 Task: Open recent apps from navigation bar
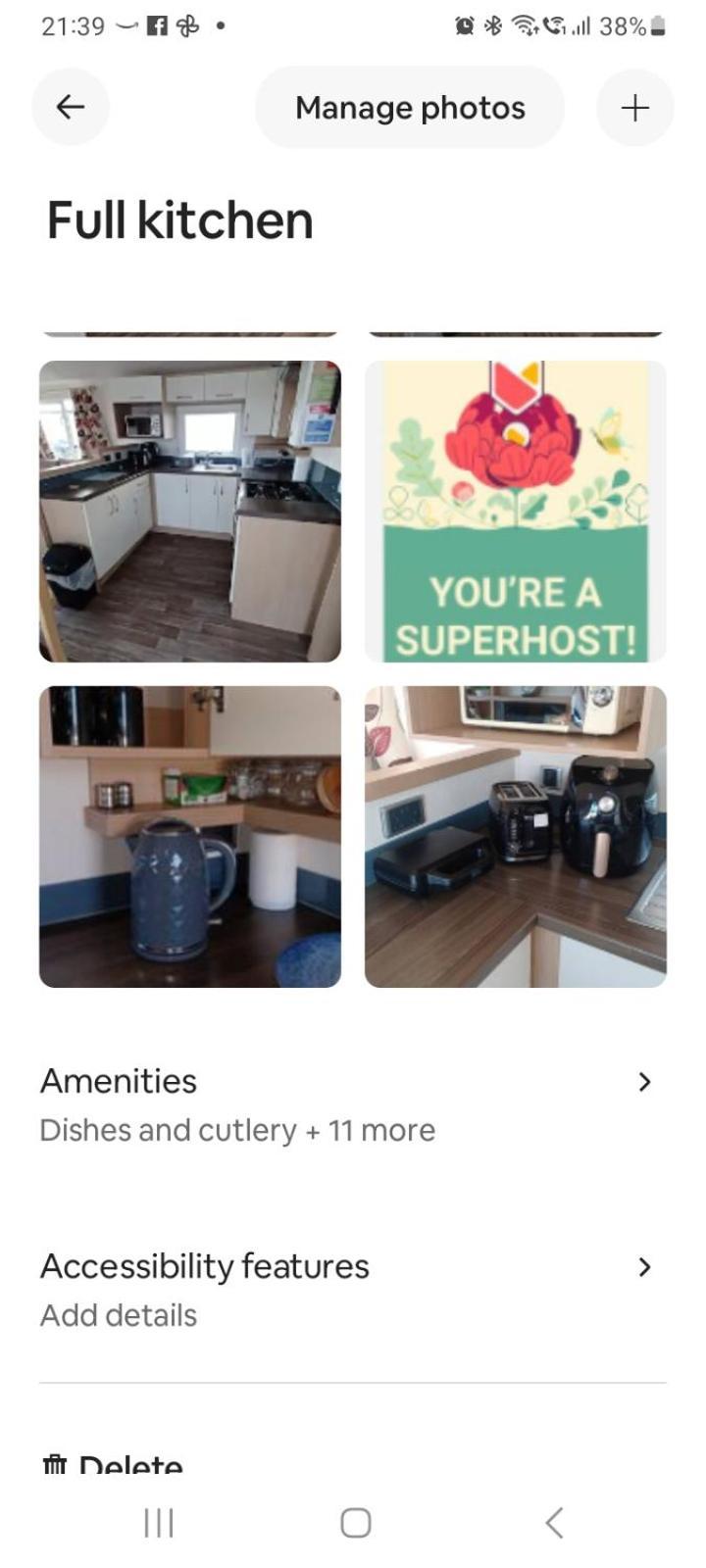159,1522
